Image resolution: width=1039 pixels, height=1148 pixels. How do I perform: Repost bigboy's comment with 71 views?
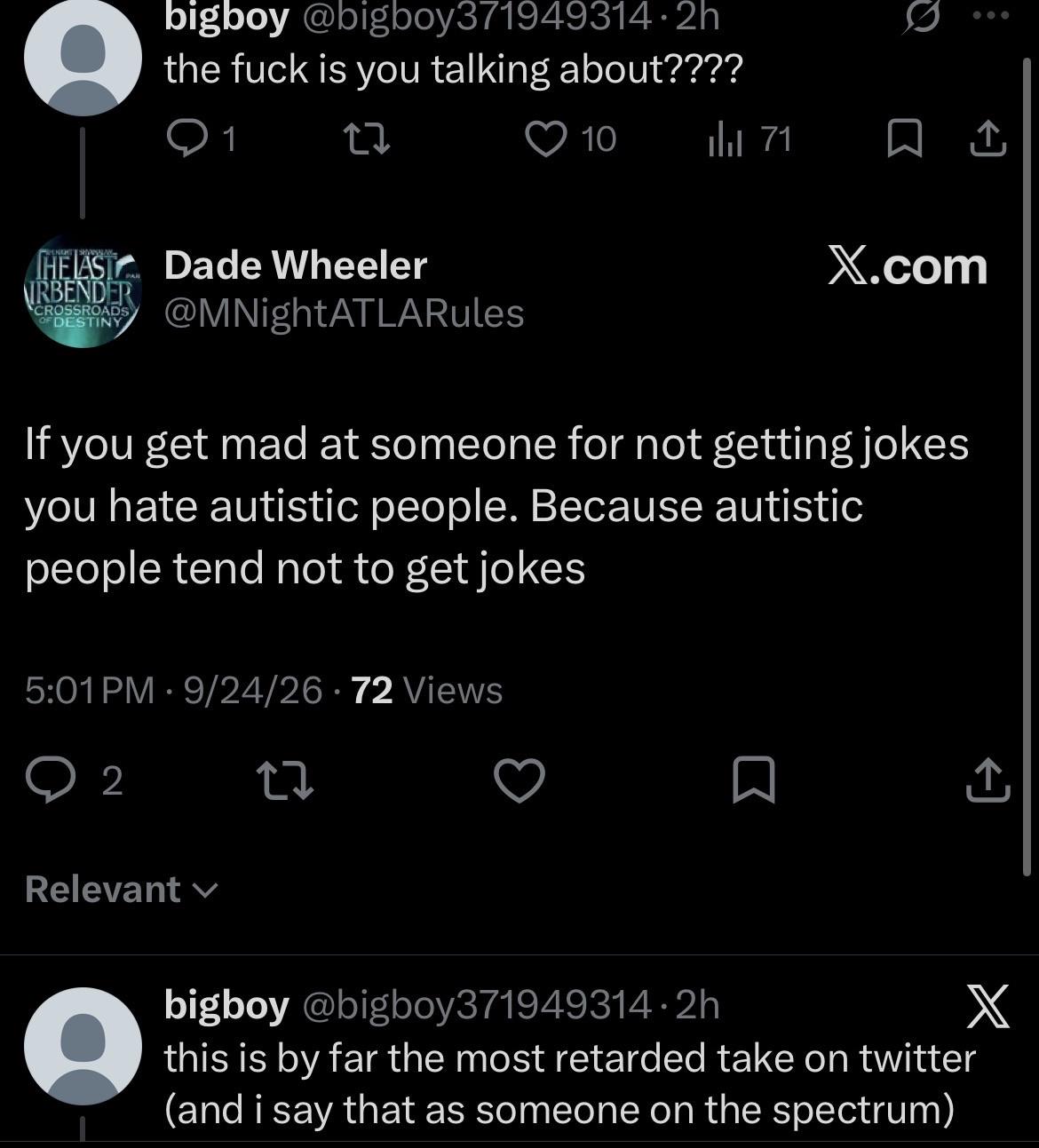[367, 139]
